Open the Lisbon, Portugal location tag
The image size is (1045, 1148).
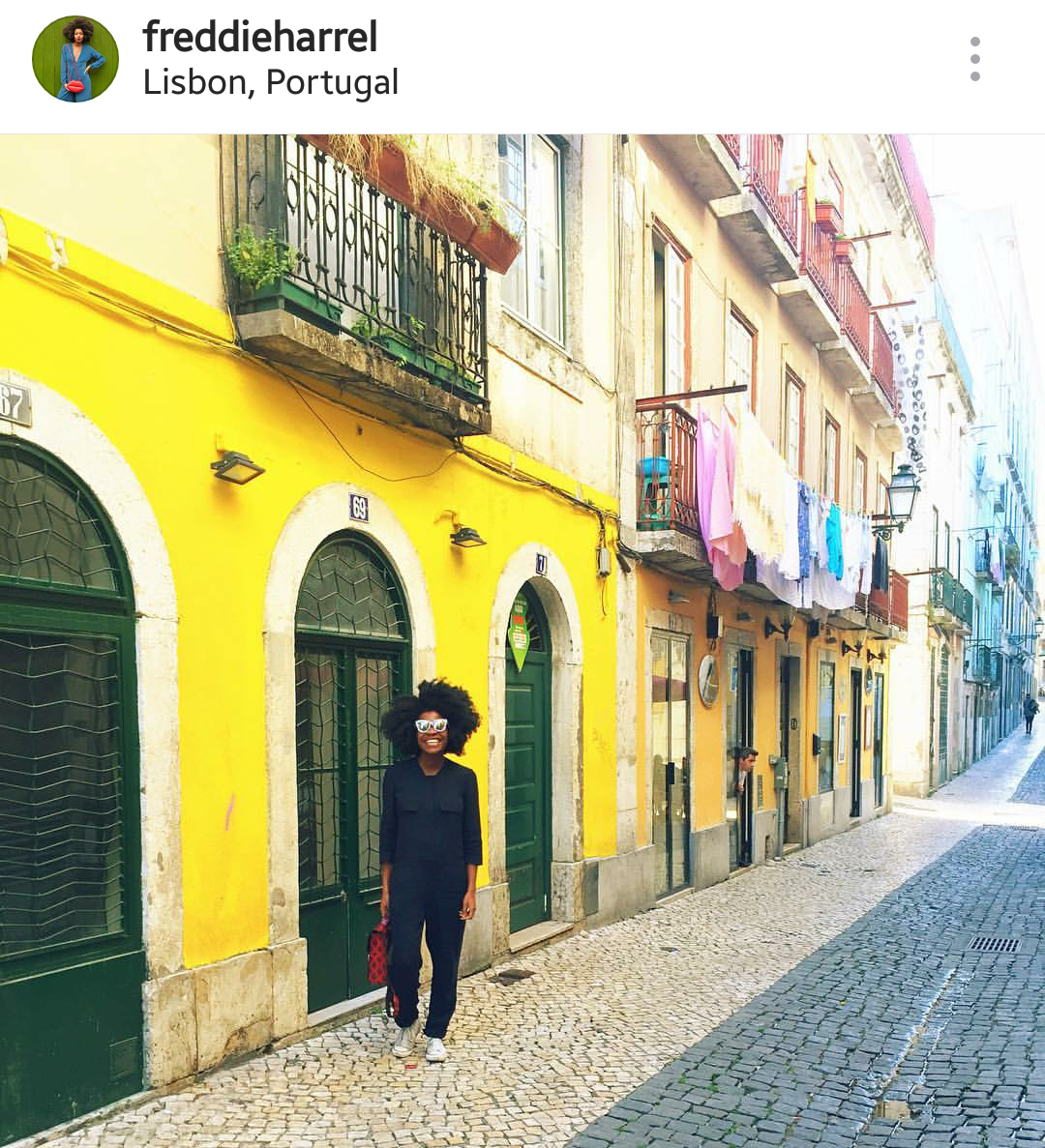(270, 83)
